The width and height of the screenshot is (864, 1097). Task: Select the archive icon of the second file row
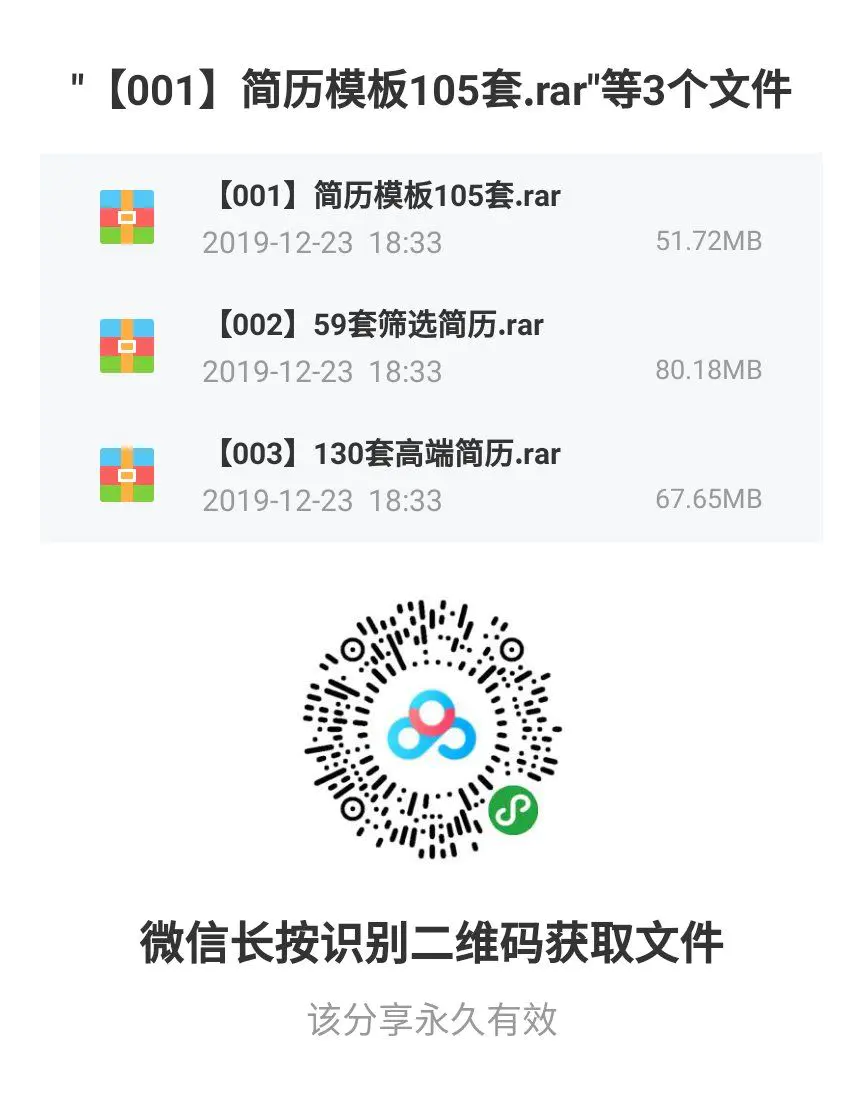pyautogui.click(x=127, y=347)
